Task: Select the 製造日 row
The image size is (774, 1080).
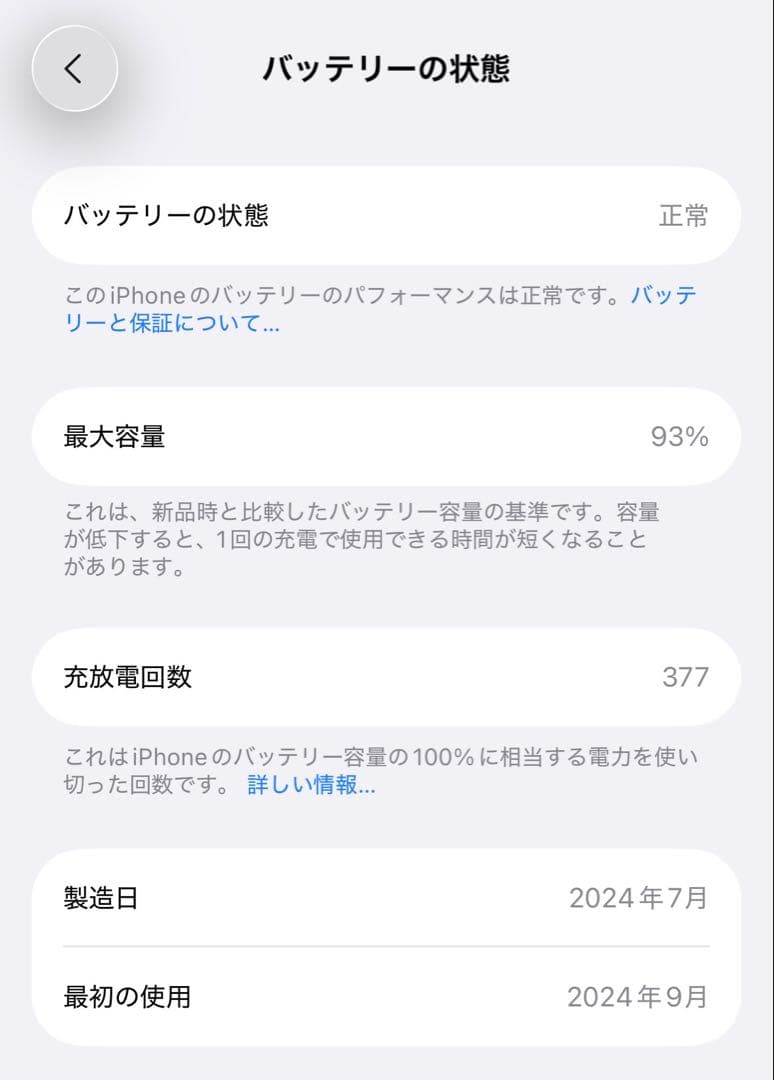Action: pos(387,899)
